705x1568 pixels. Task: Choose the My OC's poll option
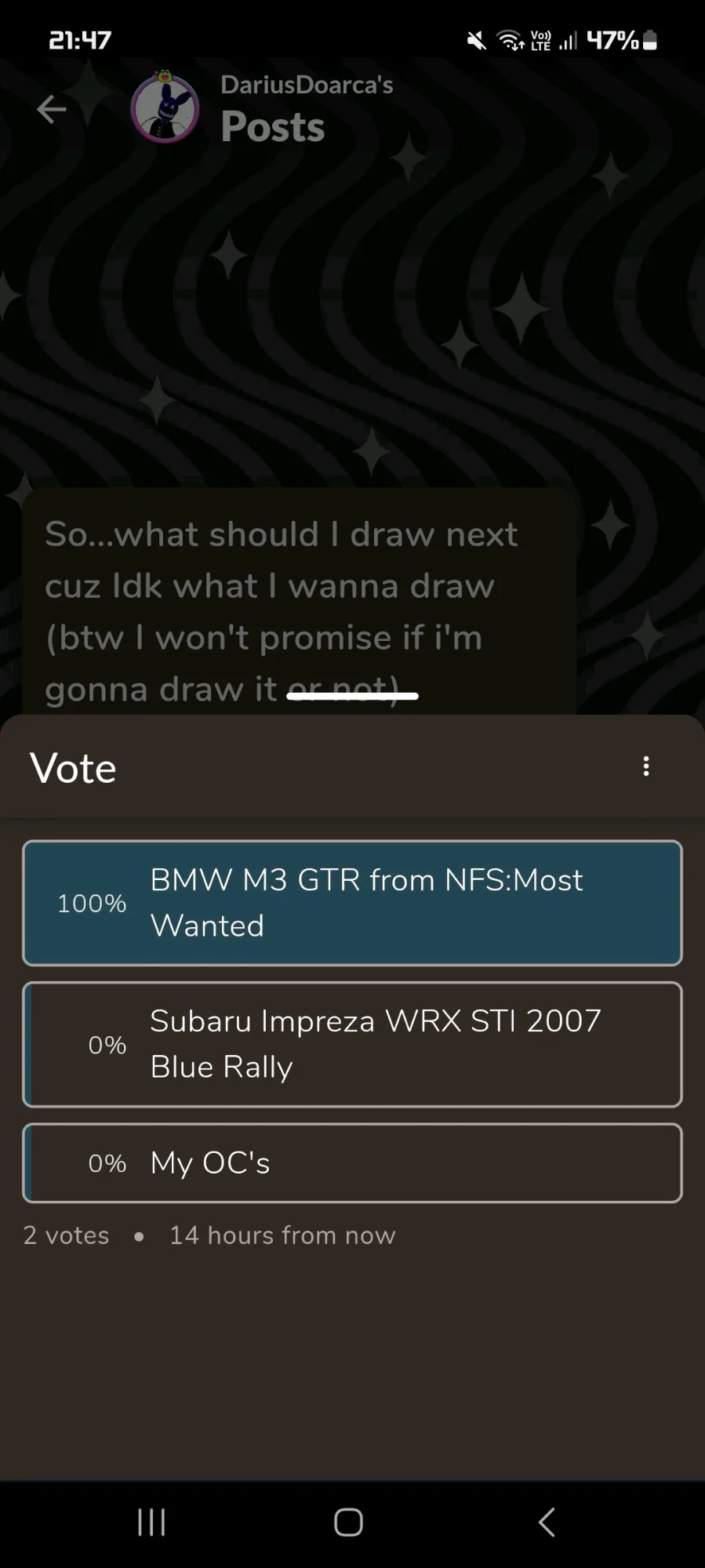352,1162
